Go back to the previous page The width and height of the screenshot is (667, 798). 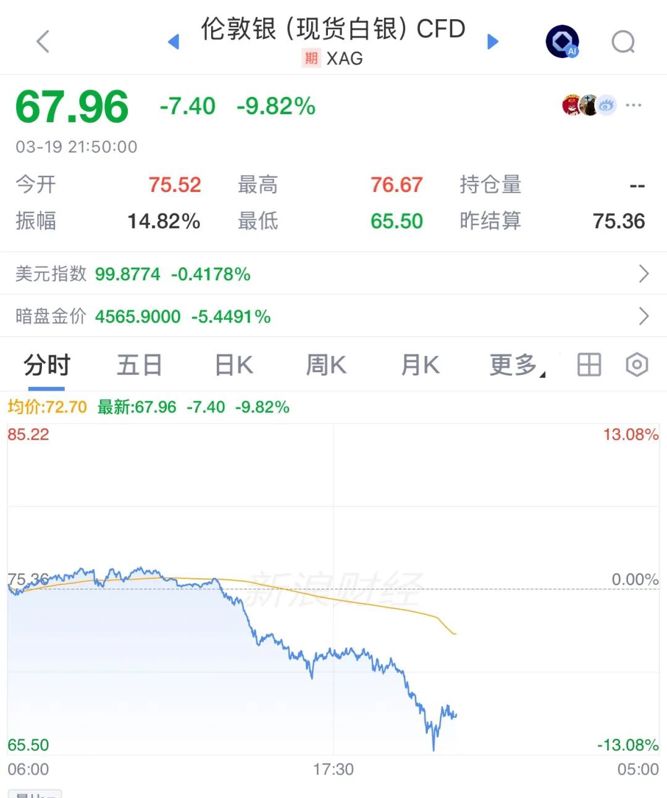click(x=42, y=41)
